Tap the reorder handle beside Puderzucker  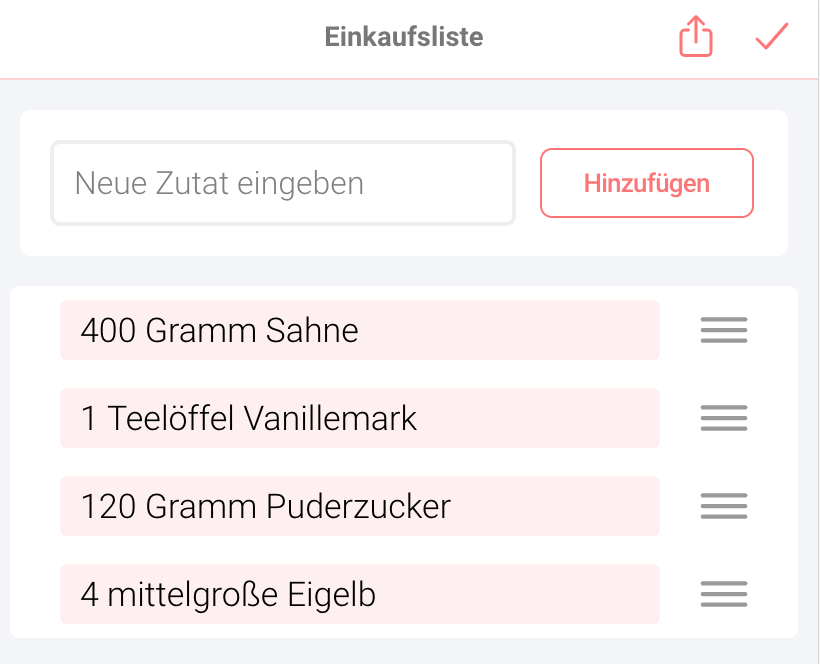click(x=724, y=506)
